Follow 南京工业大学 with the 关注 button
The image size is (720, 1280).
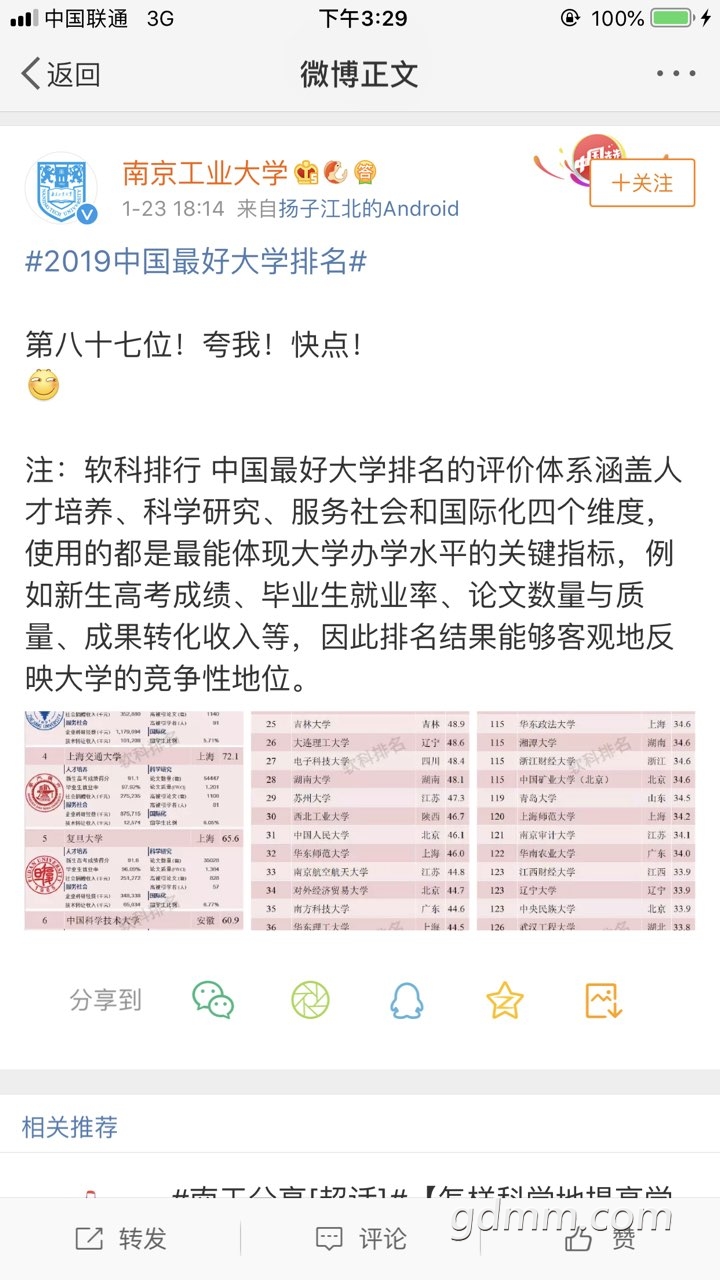pos(641,183)
